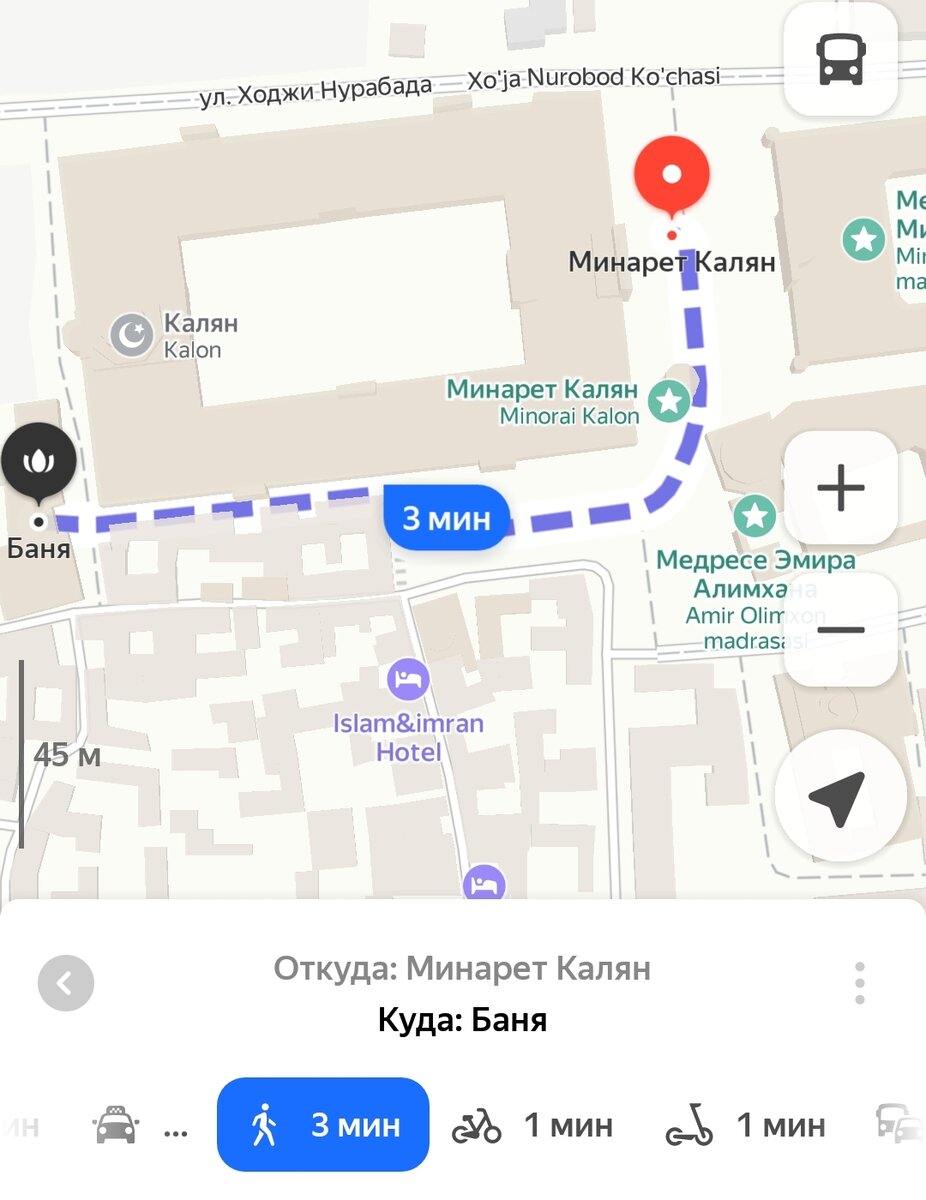Click the black Баня bathhouse marker
The image size is (926, 1200).
pyautogui.click(x=39, y=460)
